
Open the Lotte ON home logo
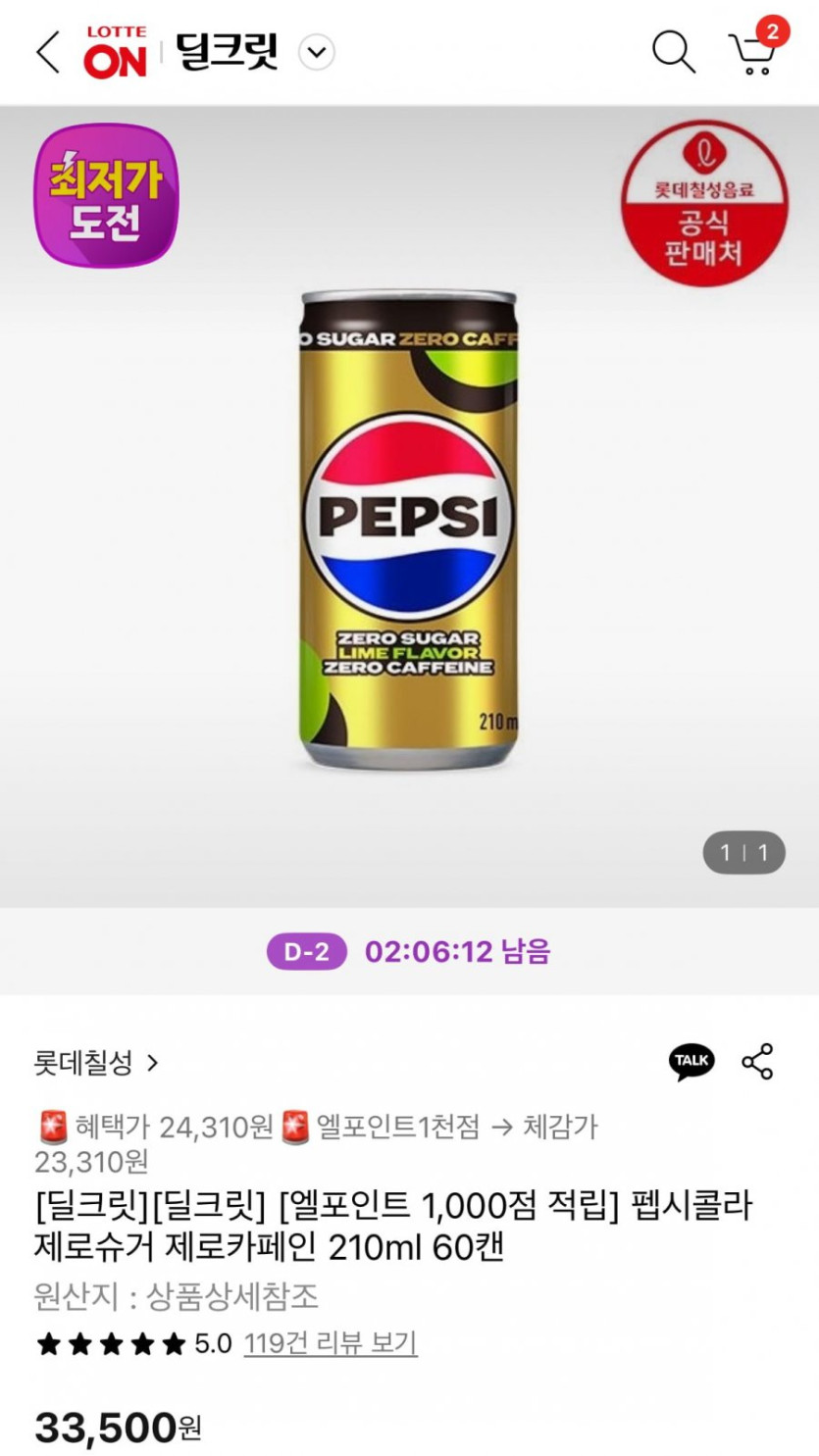[116, 53]
